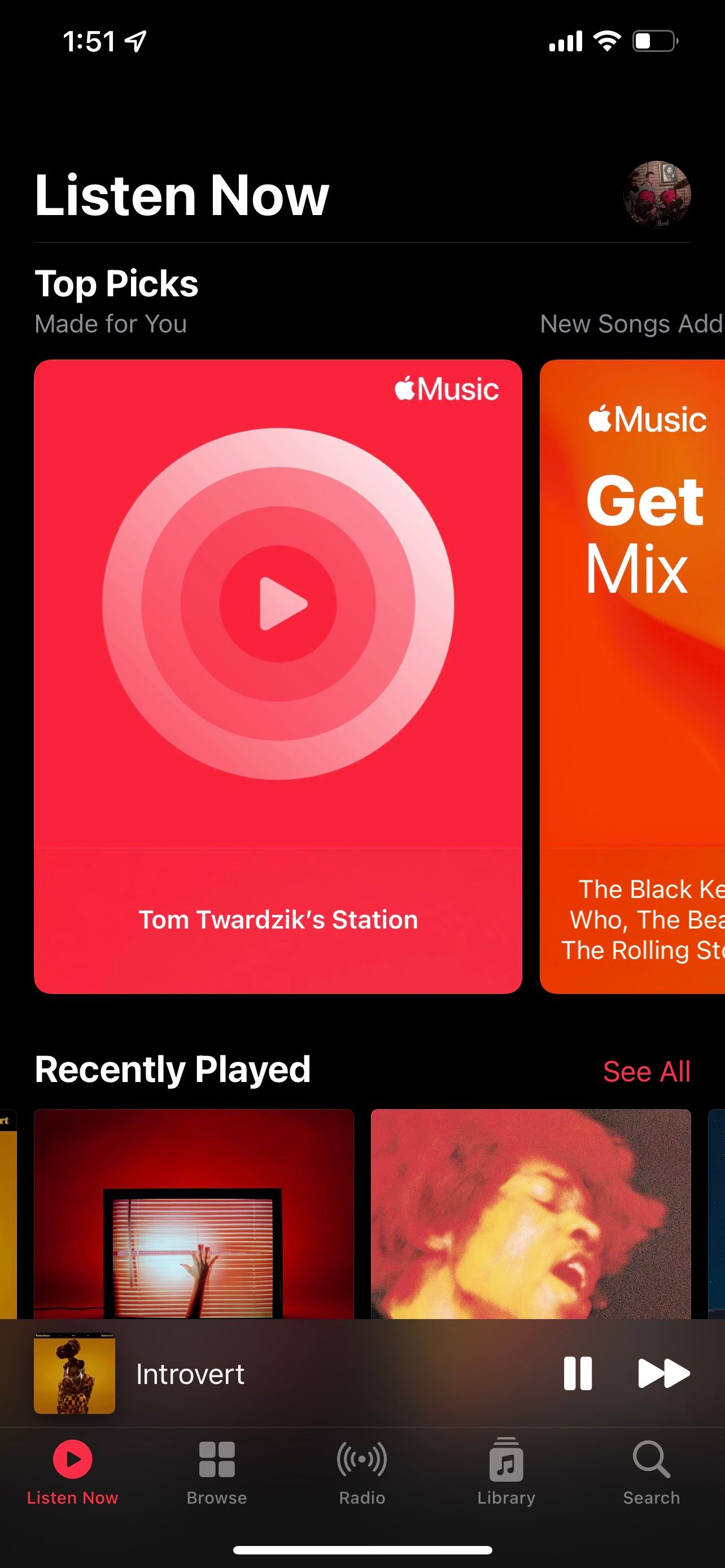See all recently played items
The height and width of the screenshot is (1568, 725).
(646, 1071)
